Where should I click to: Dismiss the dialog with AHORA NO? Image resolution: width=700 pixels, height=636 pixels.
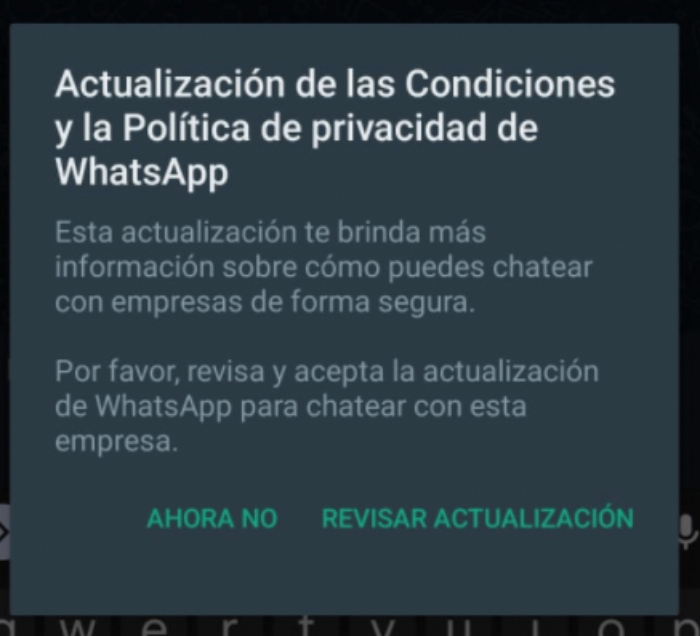212,518
